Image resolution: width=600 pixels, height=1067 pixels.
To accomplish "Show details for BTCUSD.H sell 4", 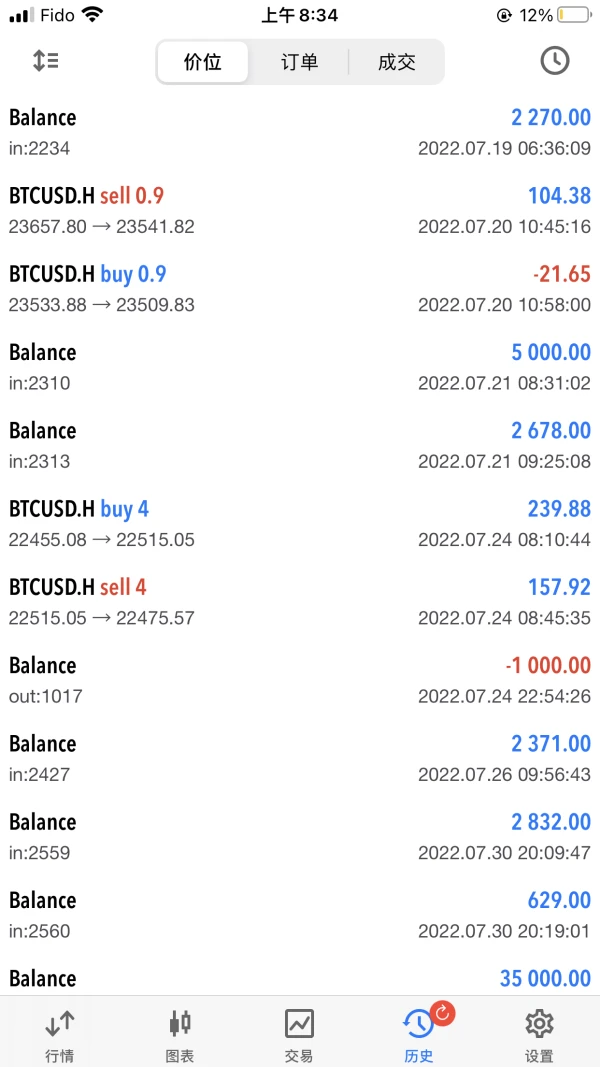I will 299,601.
